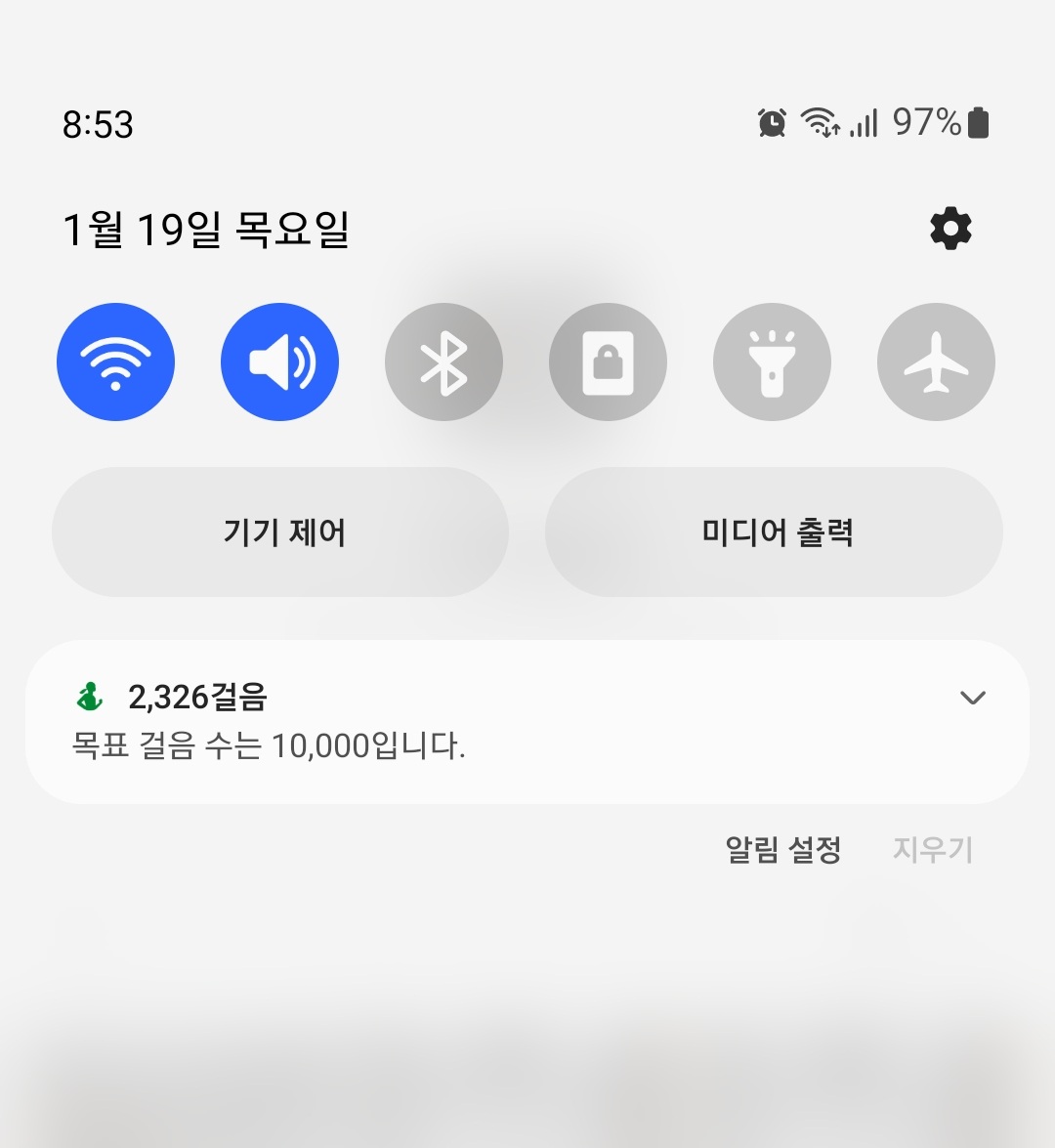
Task: Toggle the screen rotation lock
Action: 609,362
